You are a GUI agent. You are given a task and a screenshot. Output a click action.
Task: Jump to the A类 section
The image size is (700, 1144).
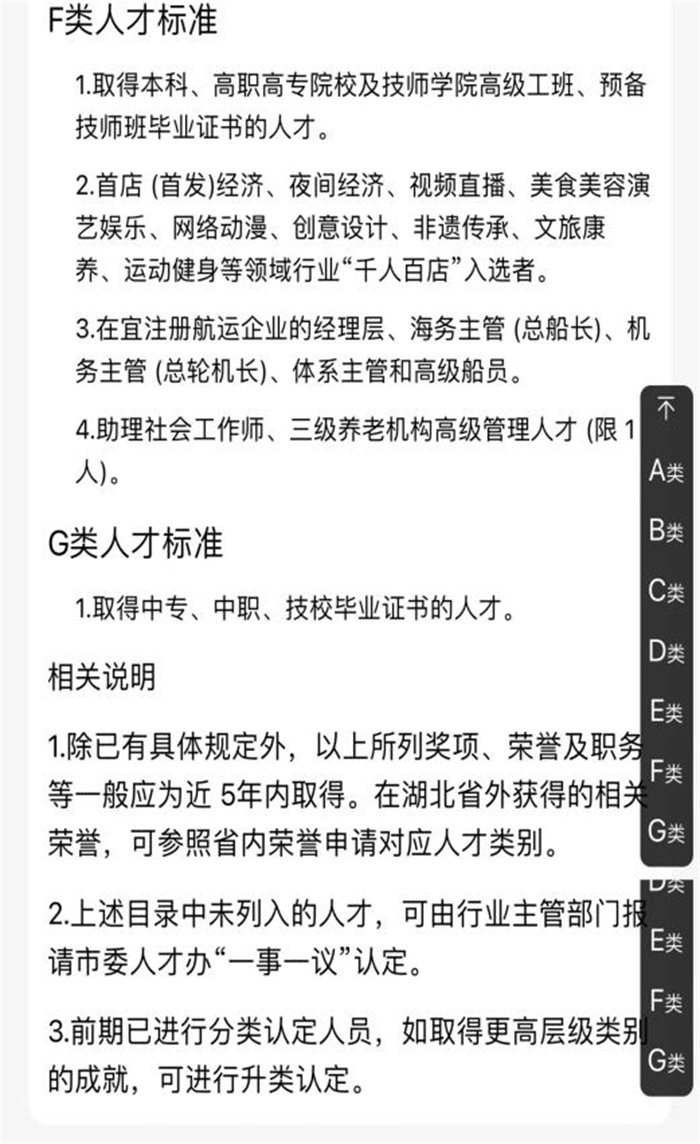666,471
